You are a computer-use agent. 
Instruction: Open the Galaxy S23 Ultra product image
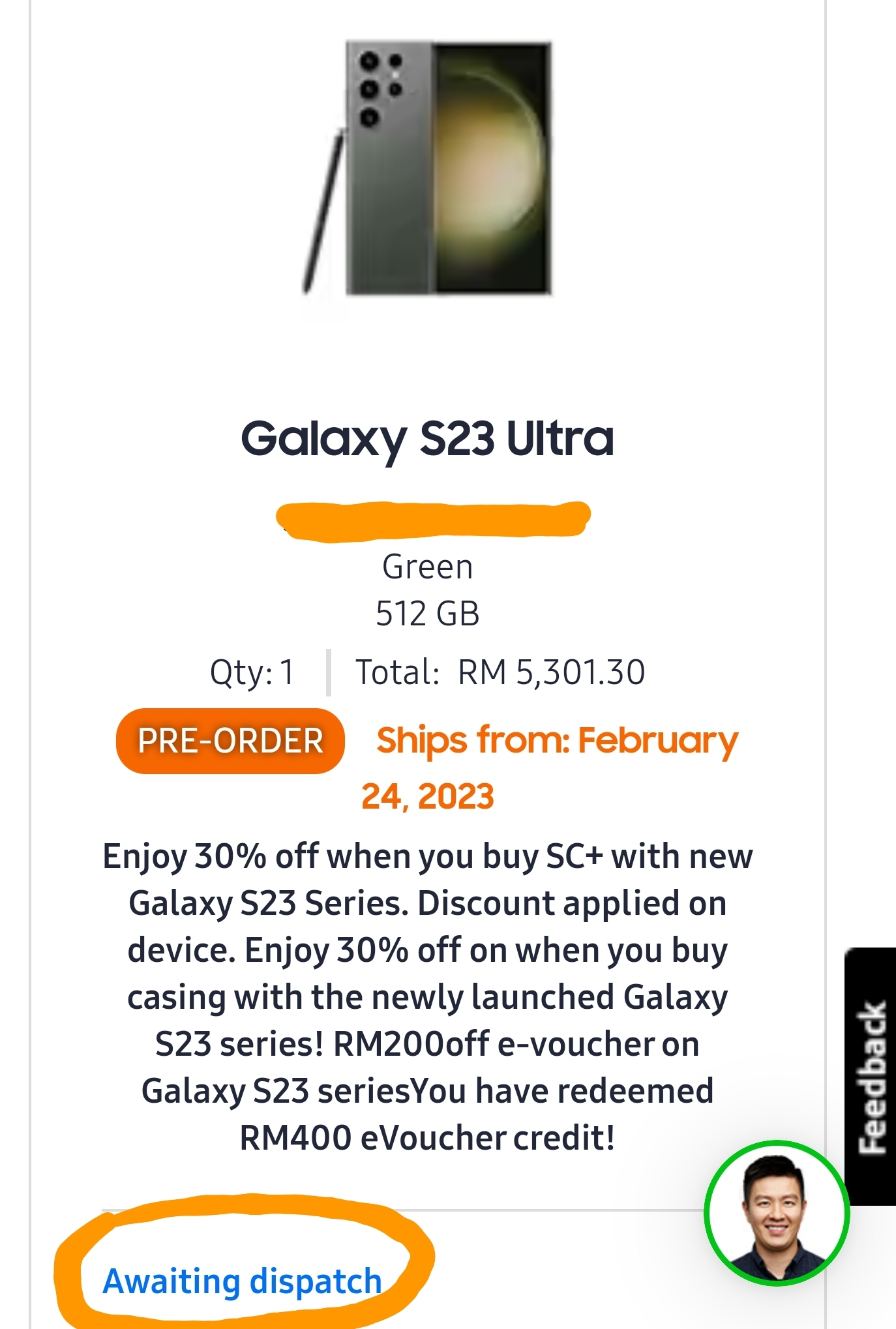pos(428,168)
